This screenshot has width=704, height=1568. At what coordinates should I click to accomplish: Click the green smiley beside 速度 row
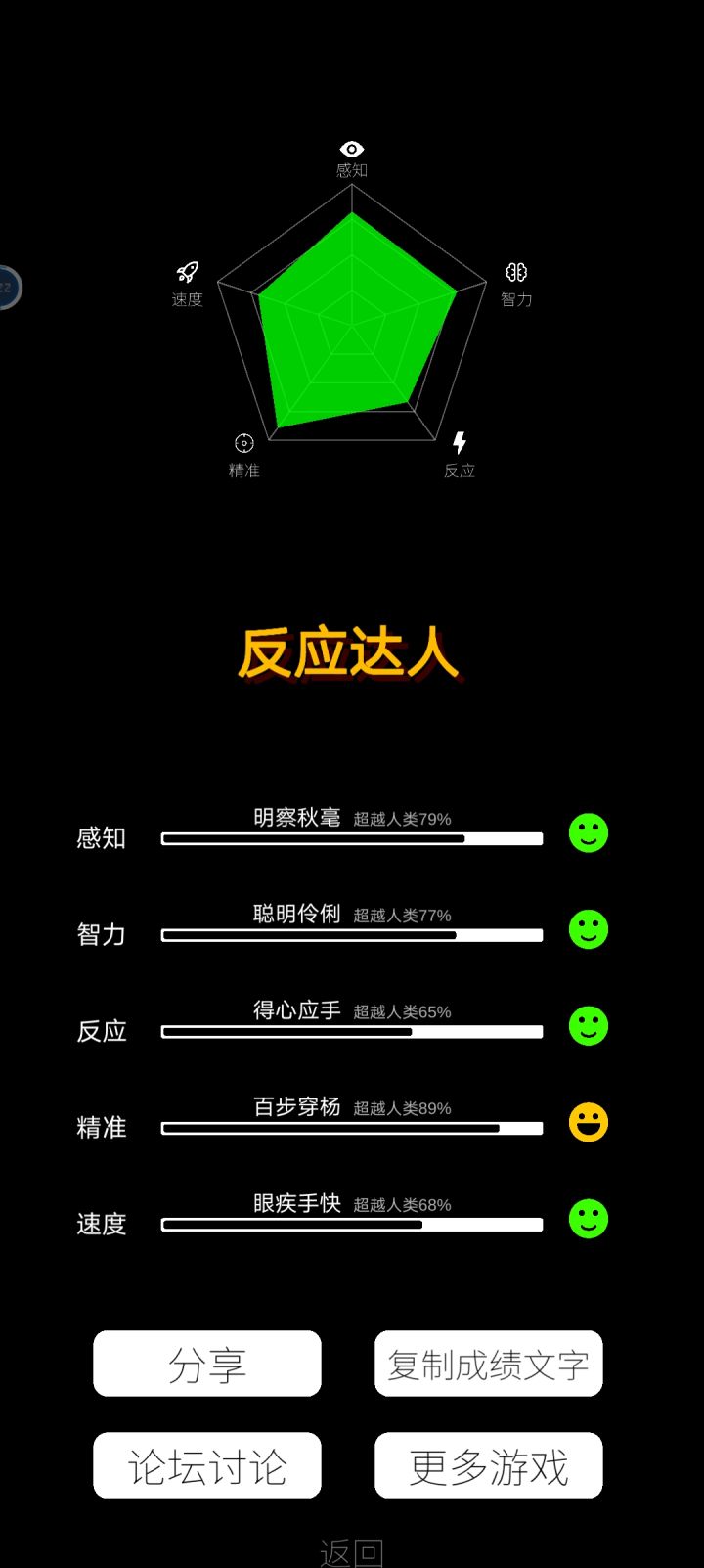click(588, 1219)
